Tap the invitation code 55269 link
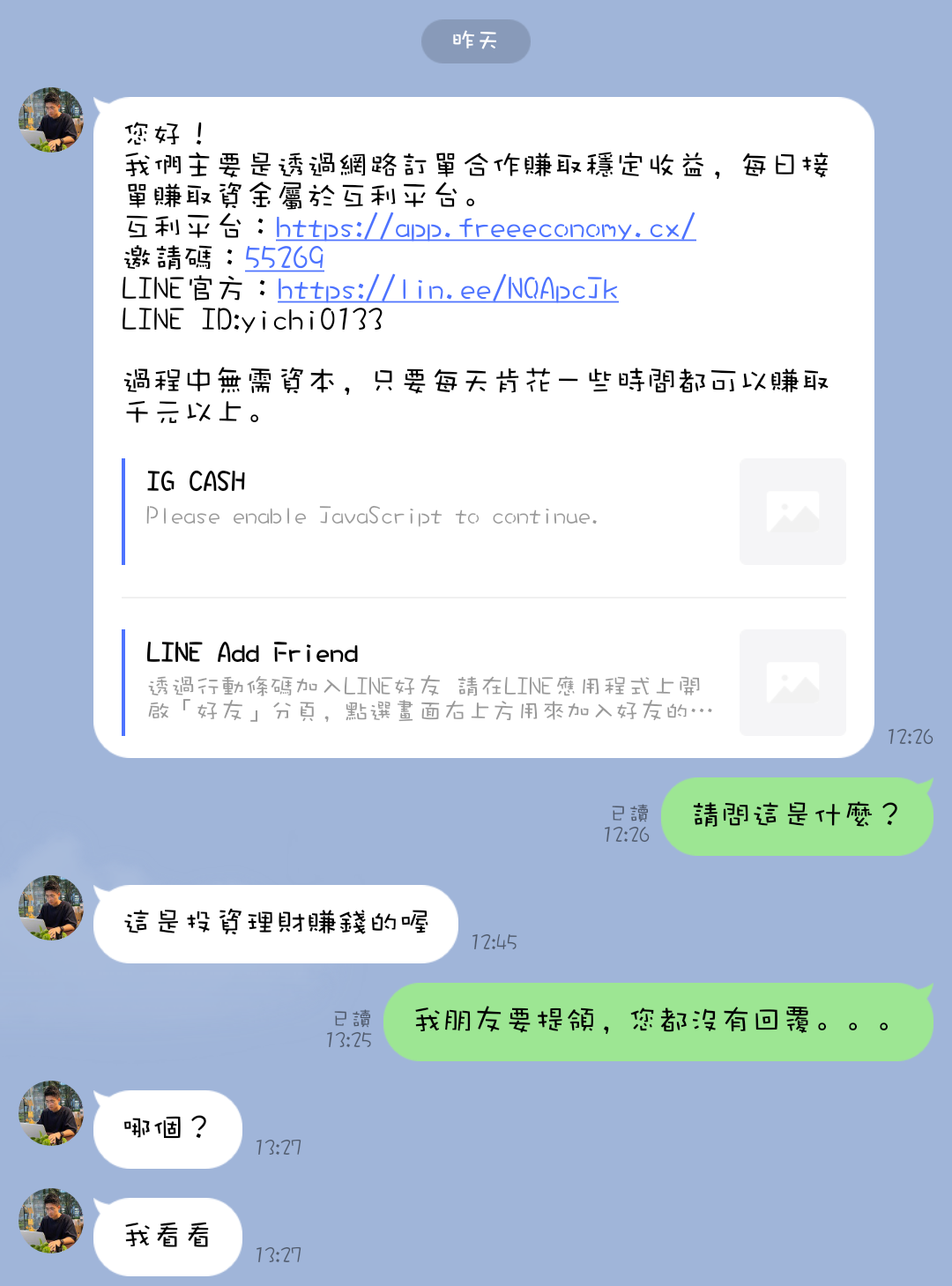Image resolution: width=952 pixels, height=1286 pixels. coord(284,258)
